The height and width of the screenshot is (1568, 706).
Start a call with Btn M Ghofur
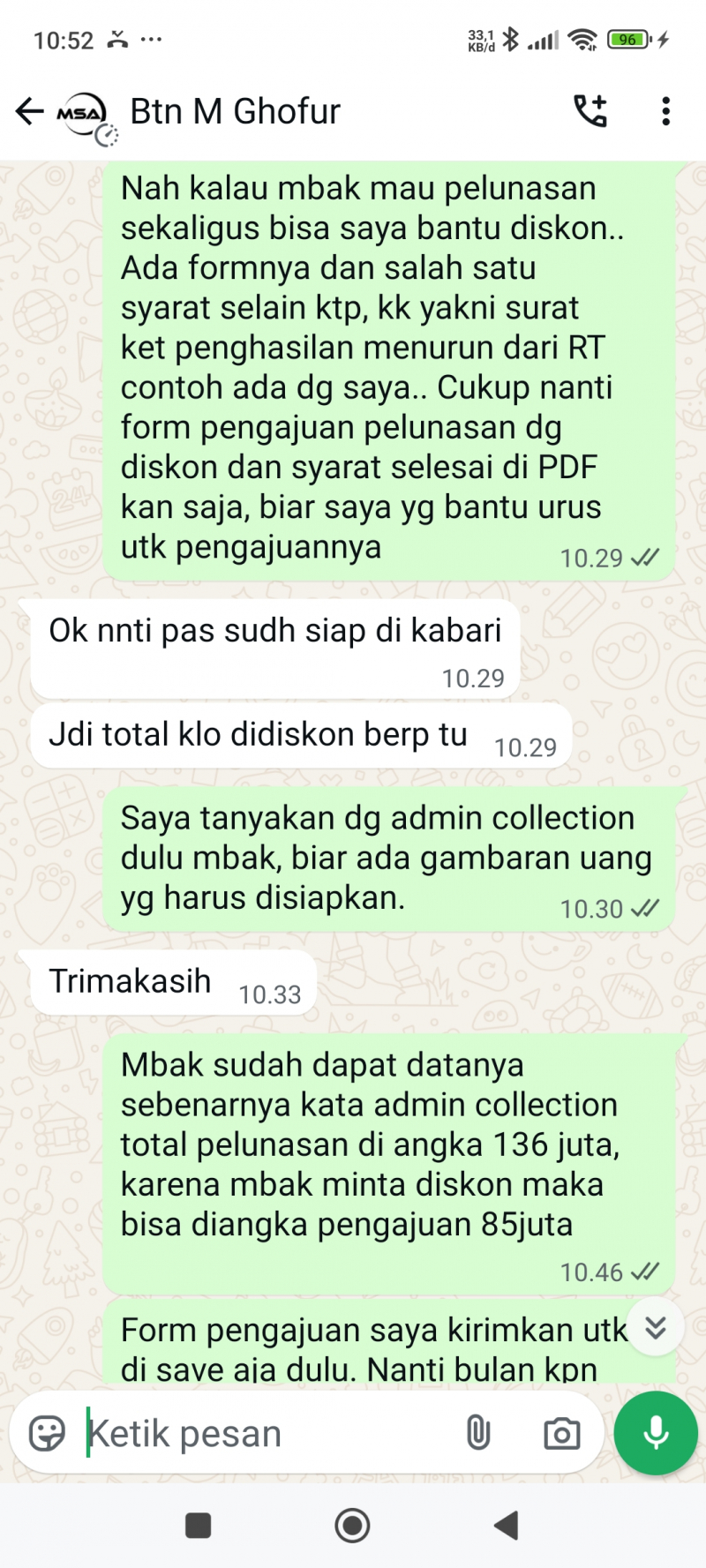click(590, 111)
